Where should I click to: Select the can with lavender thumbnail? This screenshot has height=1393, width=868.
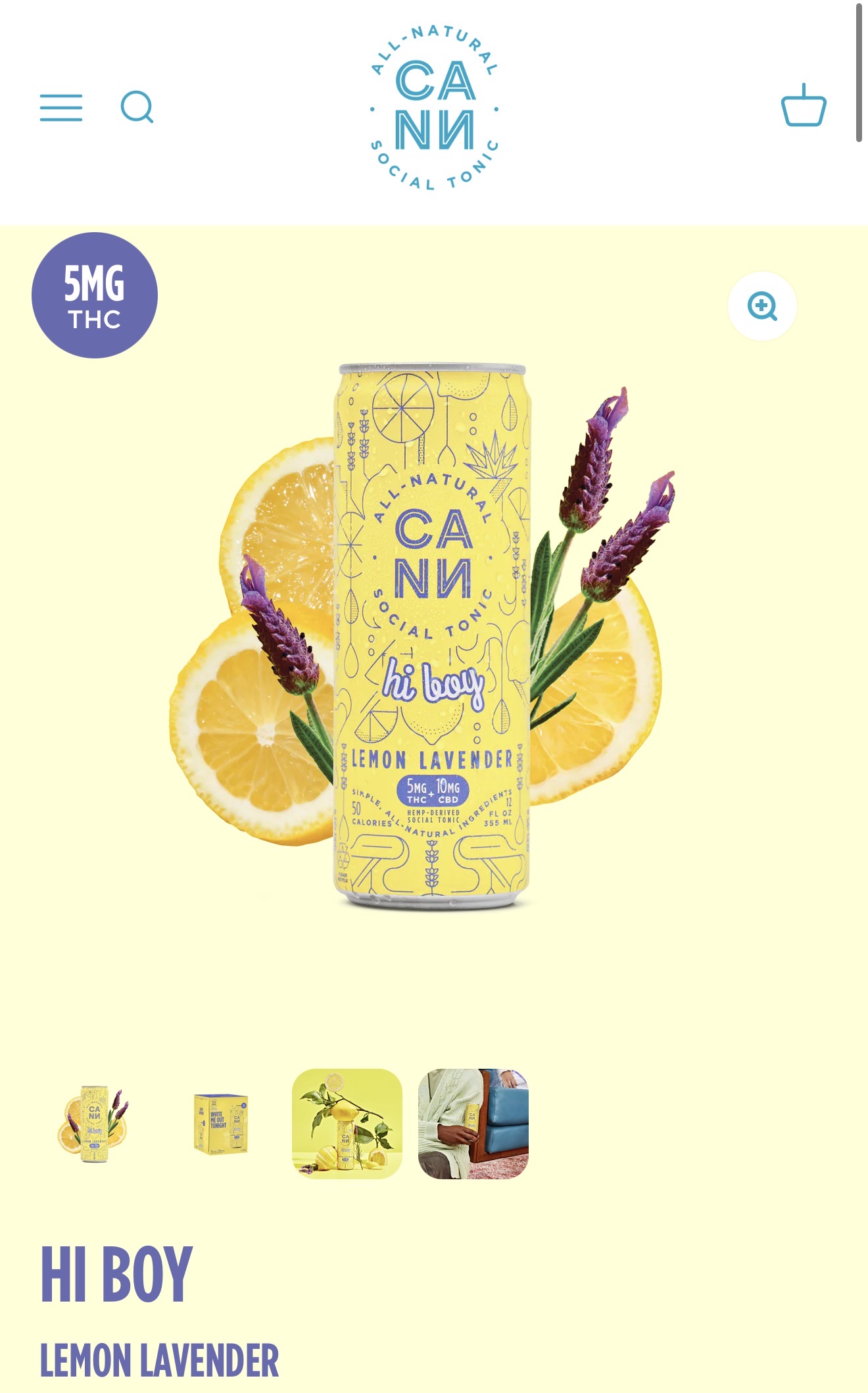click(95, 1124)
